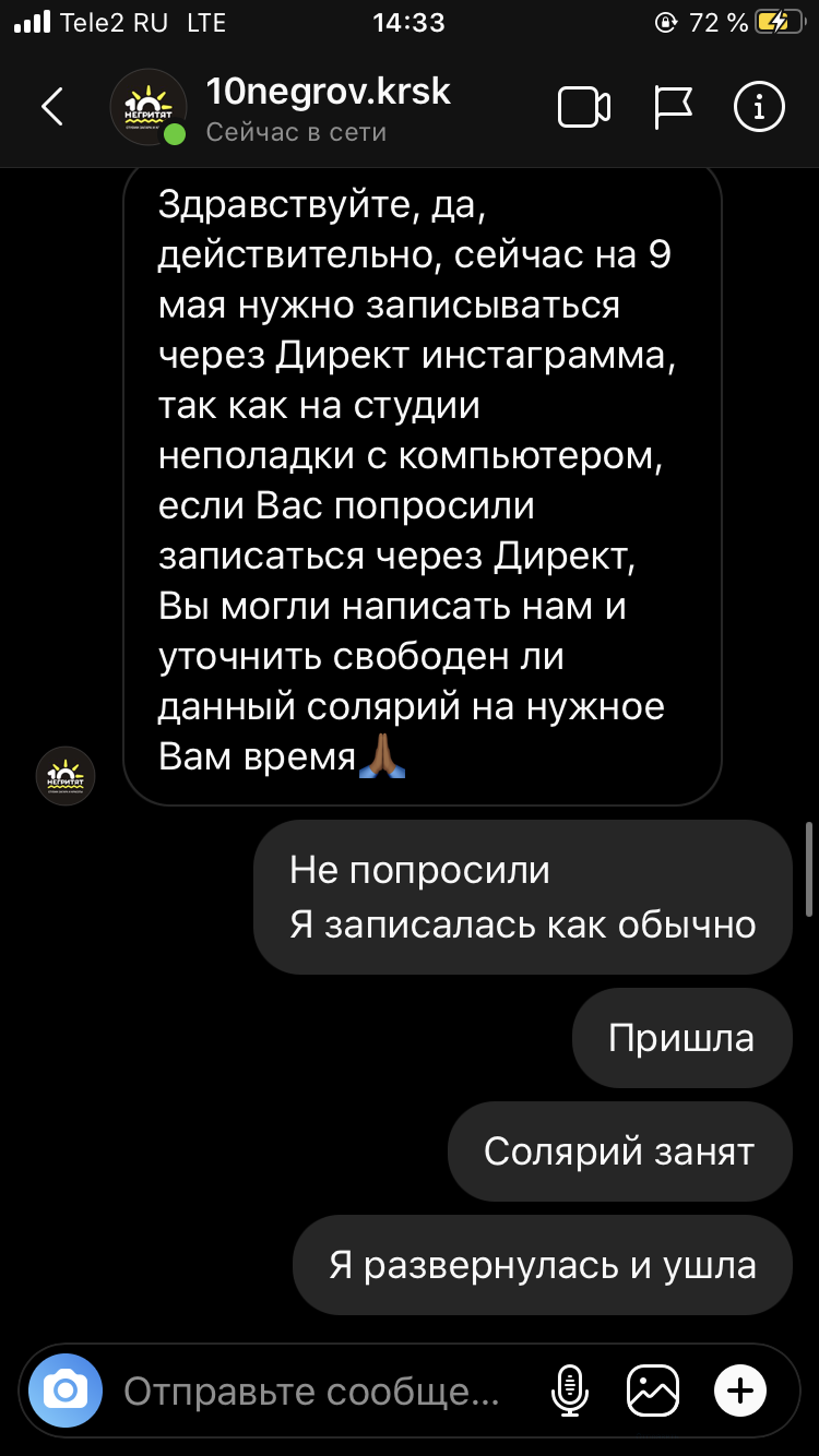
Task: Record a voice message
Action: click(569, 1390)
